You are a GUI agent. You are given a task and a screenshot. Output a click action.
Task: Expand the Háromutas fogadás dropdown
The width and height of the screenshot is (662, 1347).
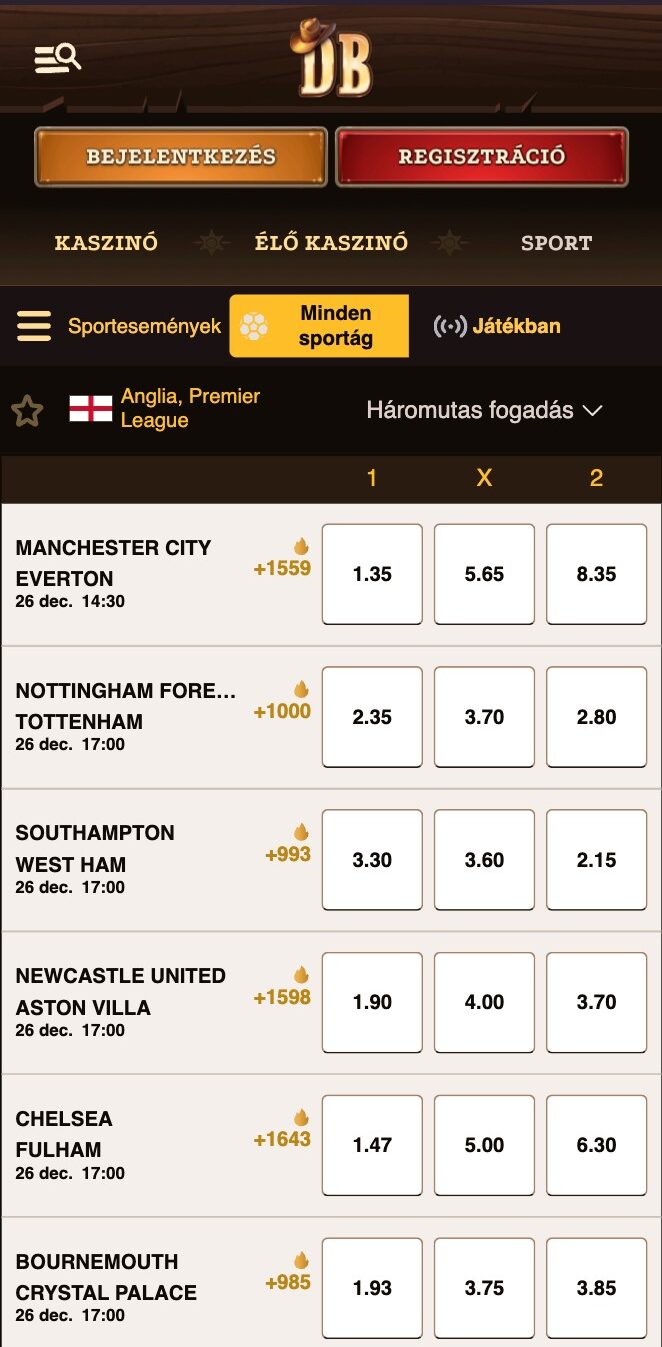tap(484, 410)
